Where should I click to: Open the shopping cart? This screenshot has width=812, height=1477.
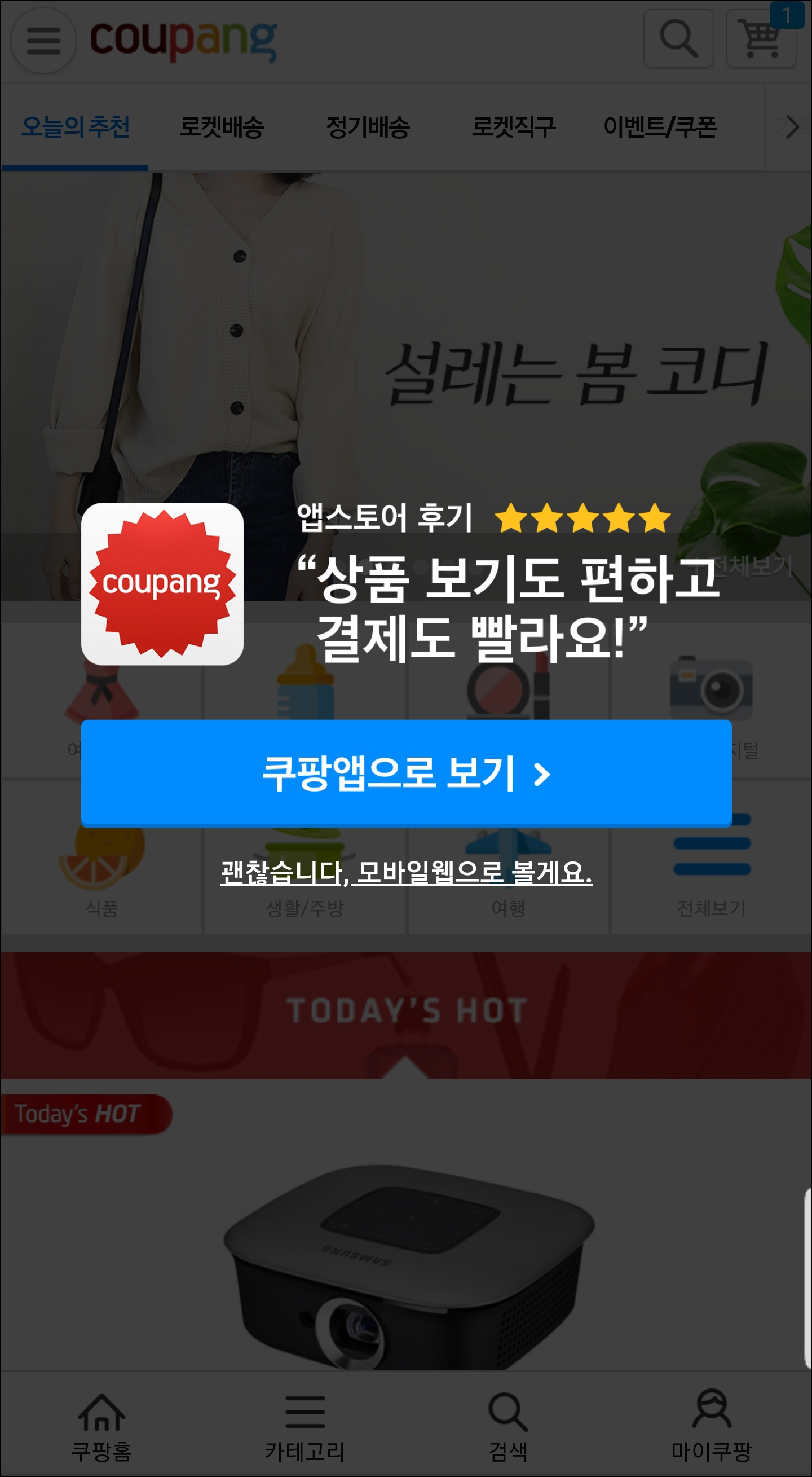(761, 39)
